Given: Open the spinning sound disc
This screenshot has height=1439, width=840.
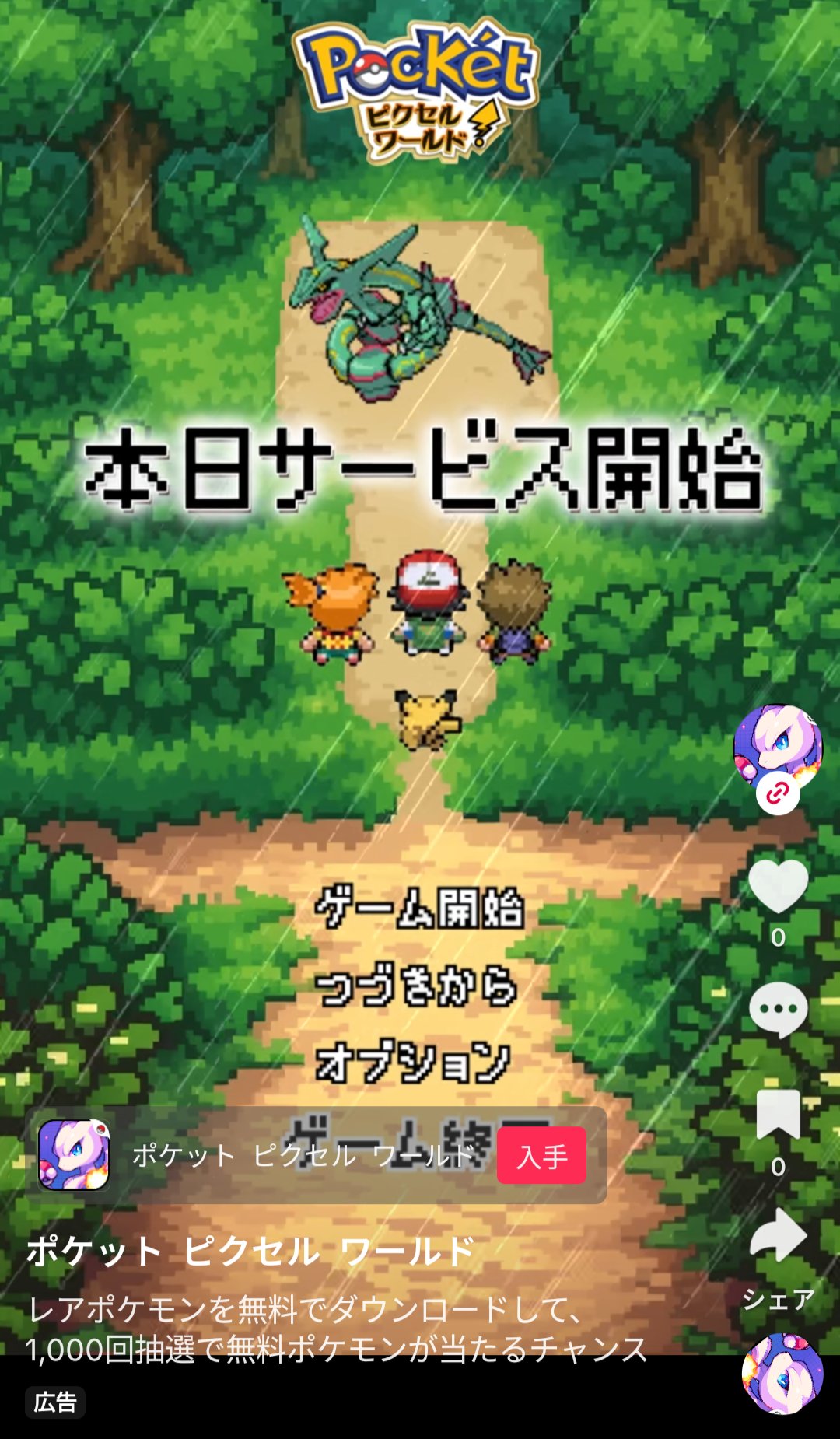Looking at the screenshot, I should [x=782, y=1373].
